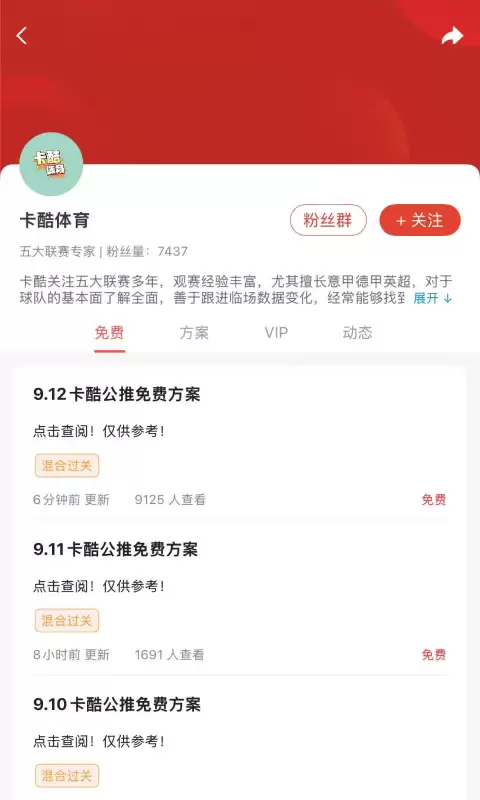This screenshot has width=480, height=800.
Task: Switch to the 方案 tab
Action: (194, 333)
